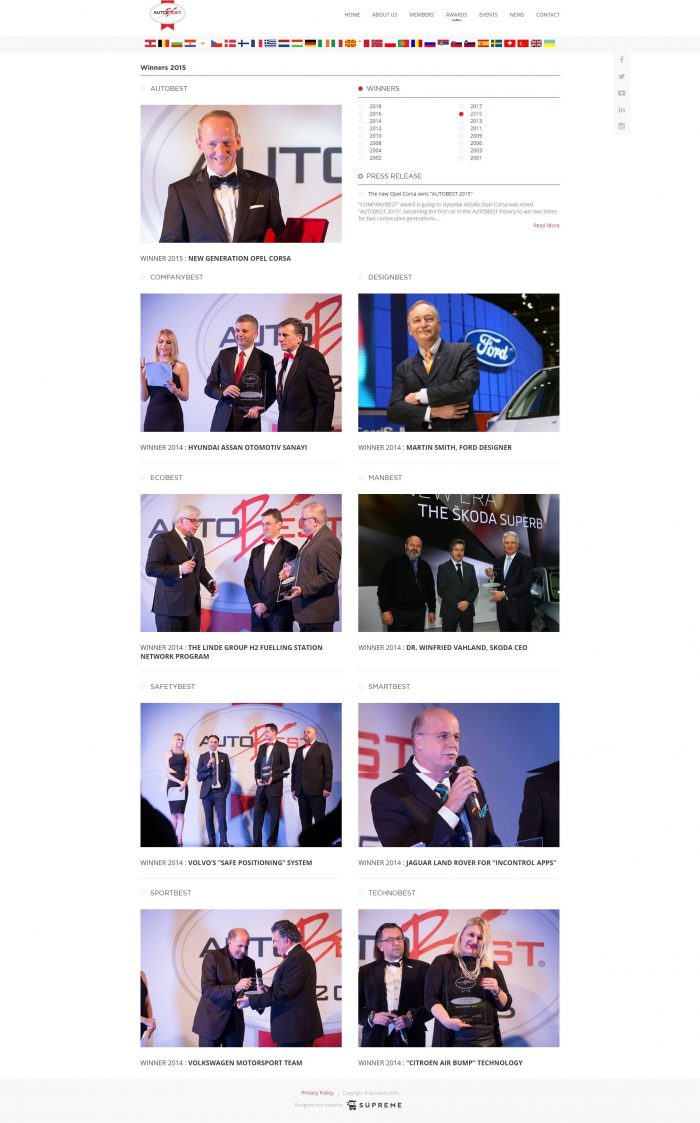This screenshot has height=1123, width=700.
Task: Show winners for 2001
Action: 476,158
